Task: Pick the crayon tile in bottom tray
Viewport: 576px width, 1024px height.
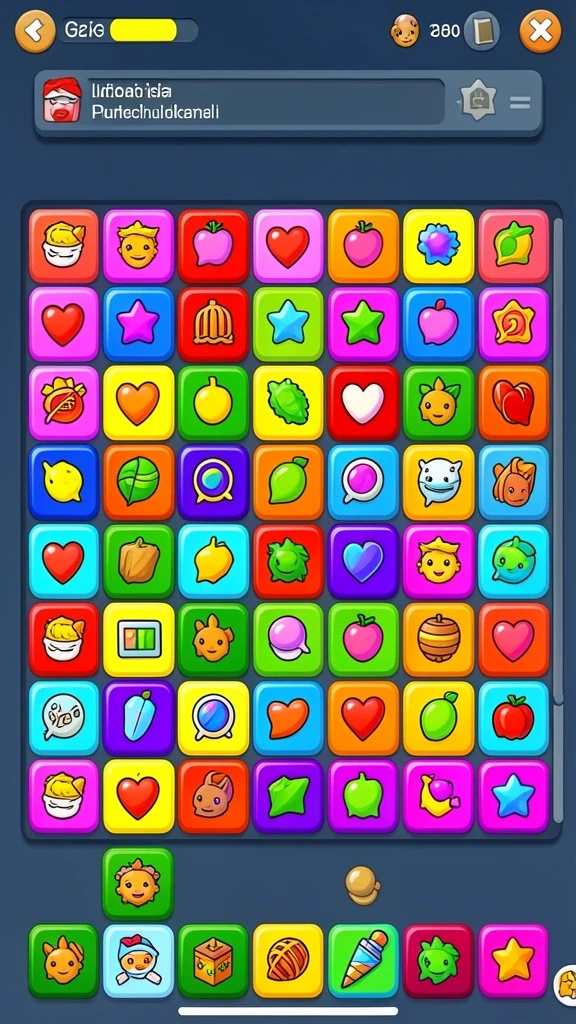Action: pyautogui.click(x=363, y=961)
